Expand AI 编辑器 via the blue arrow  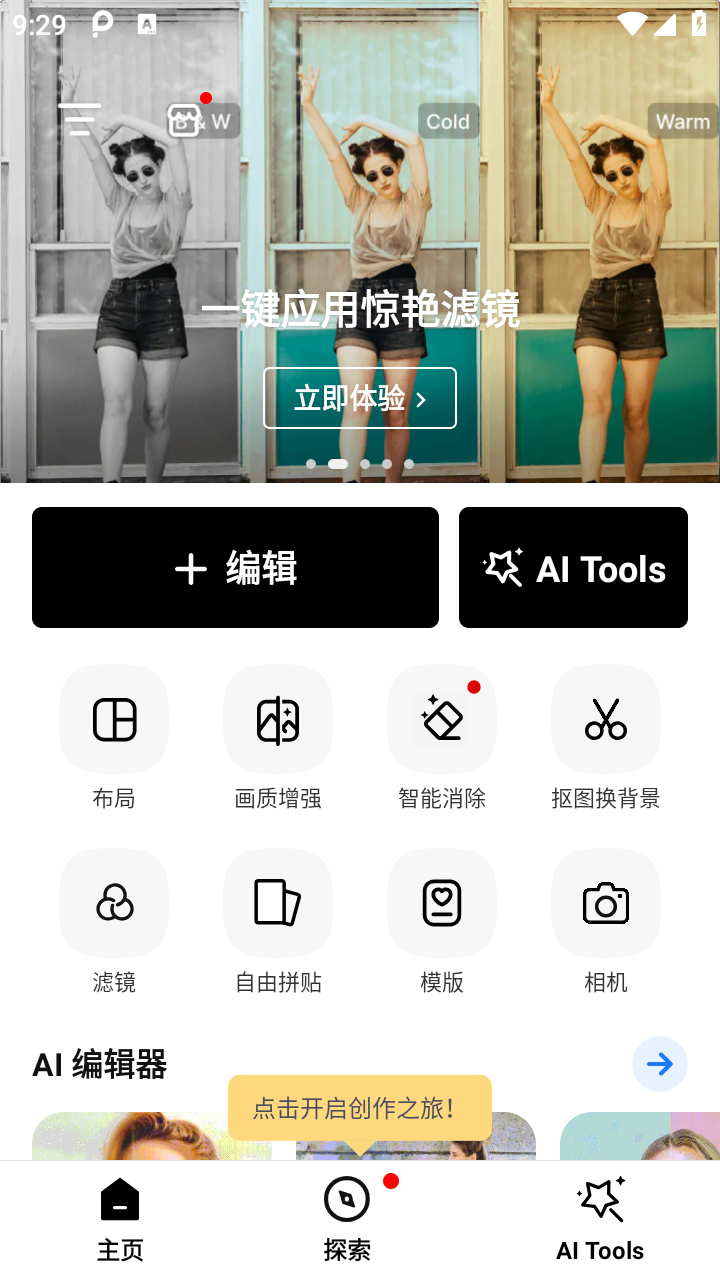tap(660, 1064)
